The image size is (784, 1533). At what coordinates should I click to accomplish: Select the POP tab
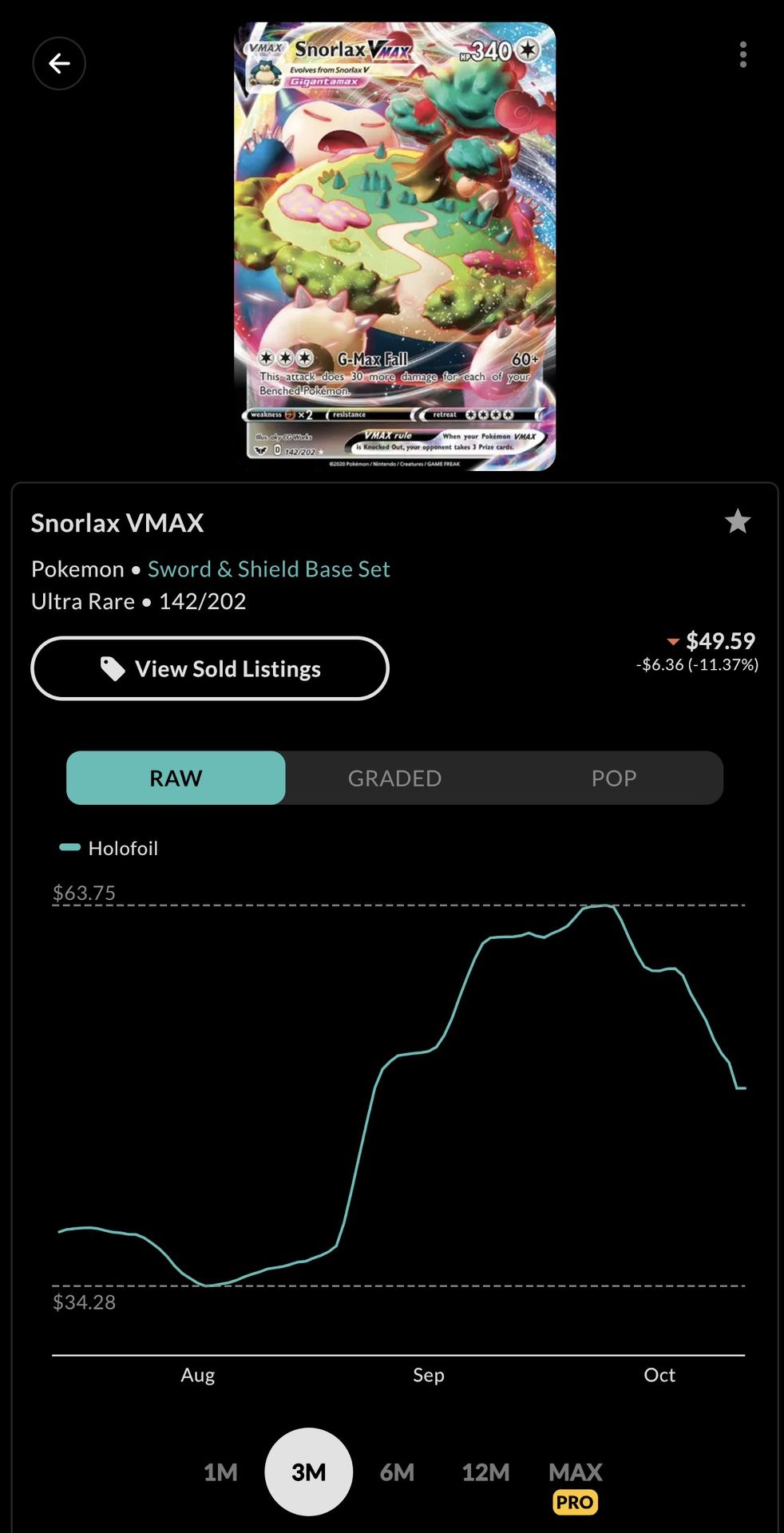point(614,778)
